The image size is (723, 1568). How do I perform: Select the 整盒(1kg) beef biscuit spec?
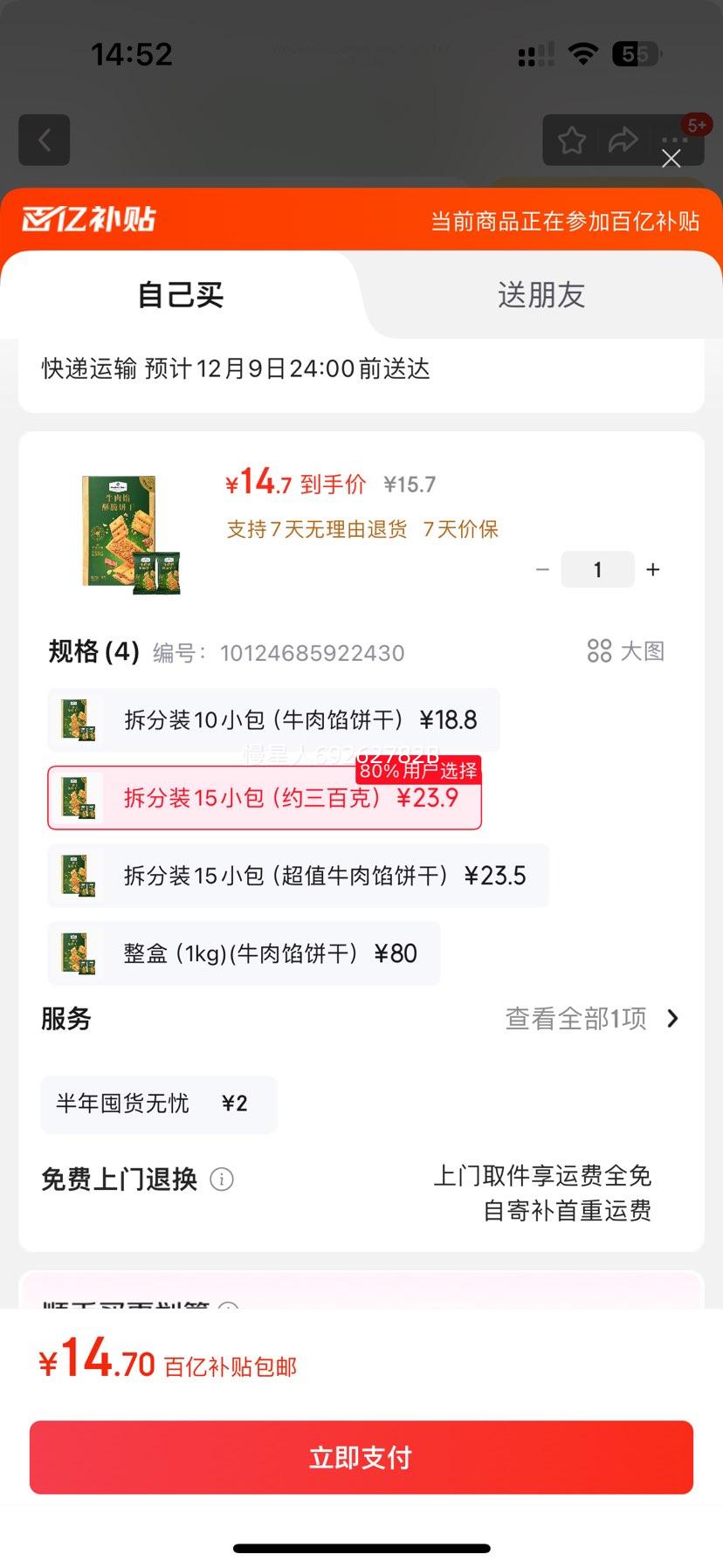tap(243, 953)
